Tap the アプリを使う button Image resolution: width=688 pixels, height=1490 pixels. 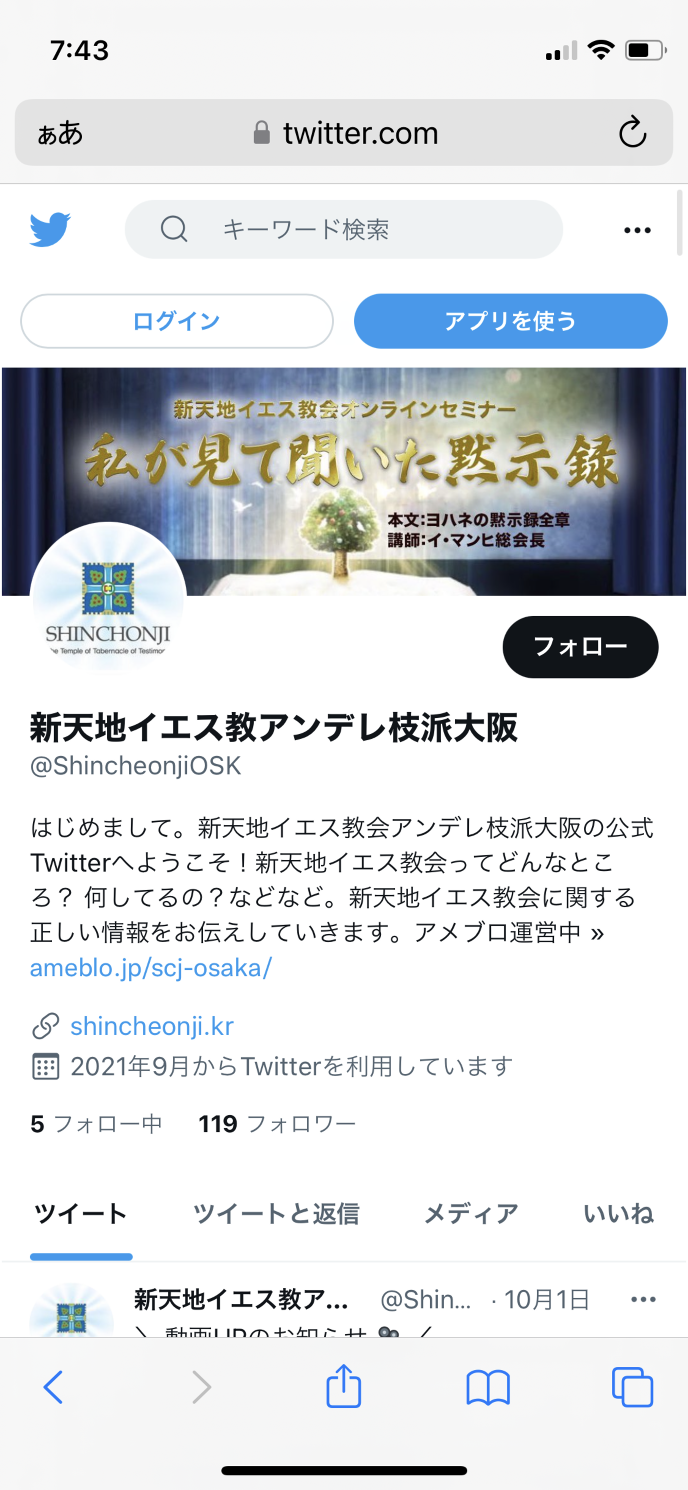coord(510,321)
